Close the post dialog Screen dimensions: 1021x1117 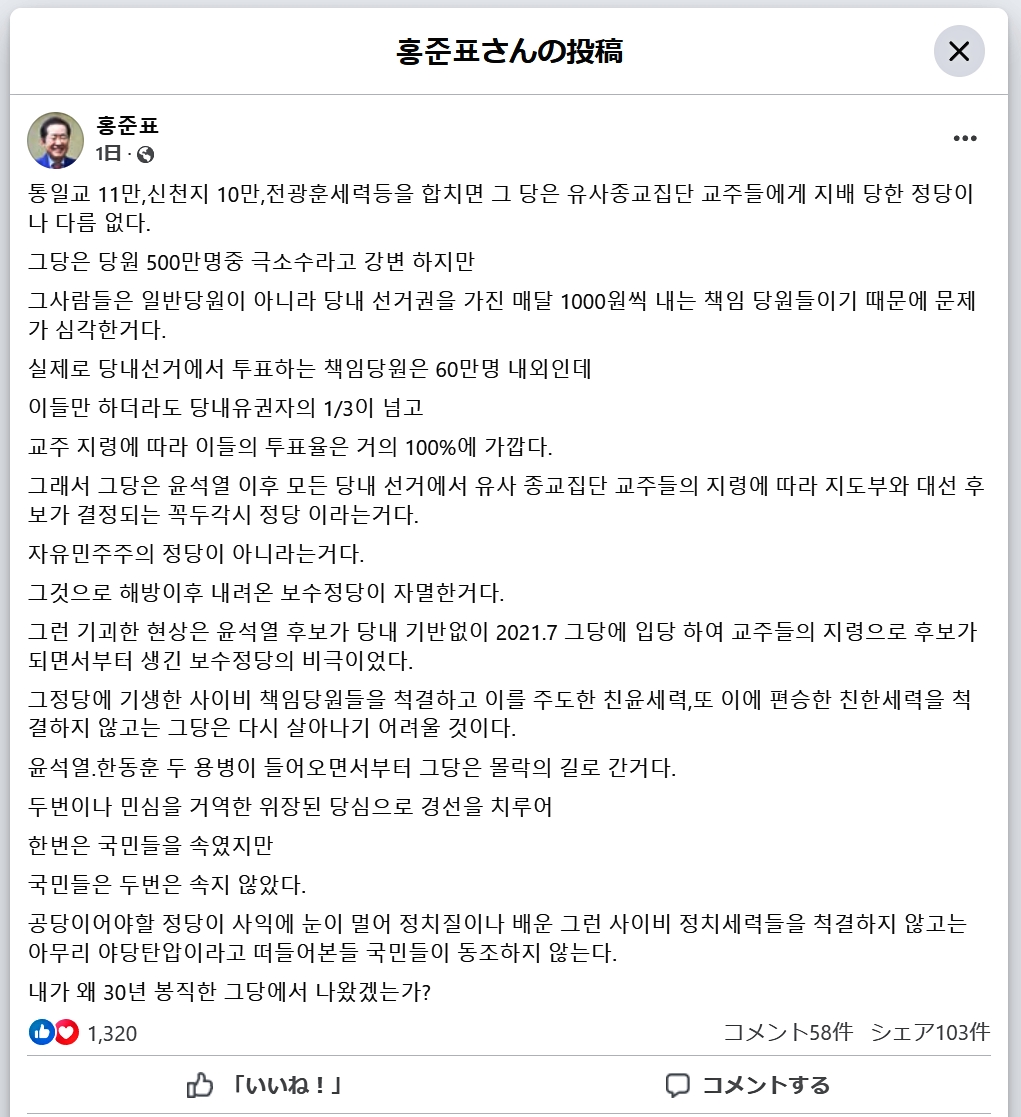(x=959, y=52)
